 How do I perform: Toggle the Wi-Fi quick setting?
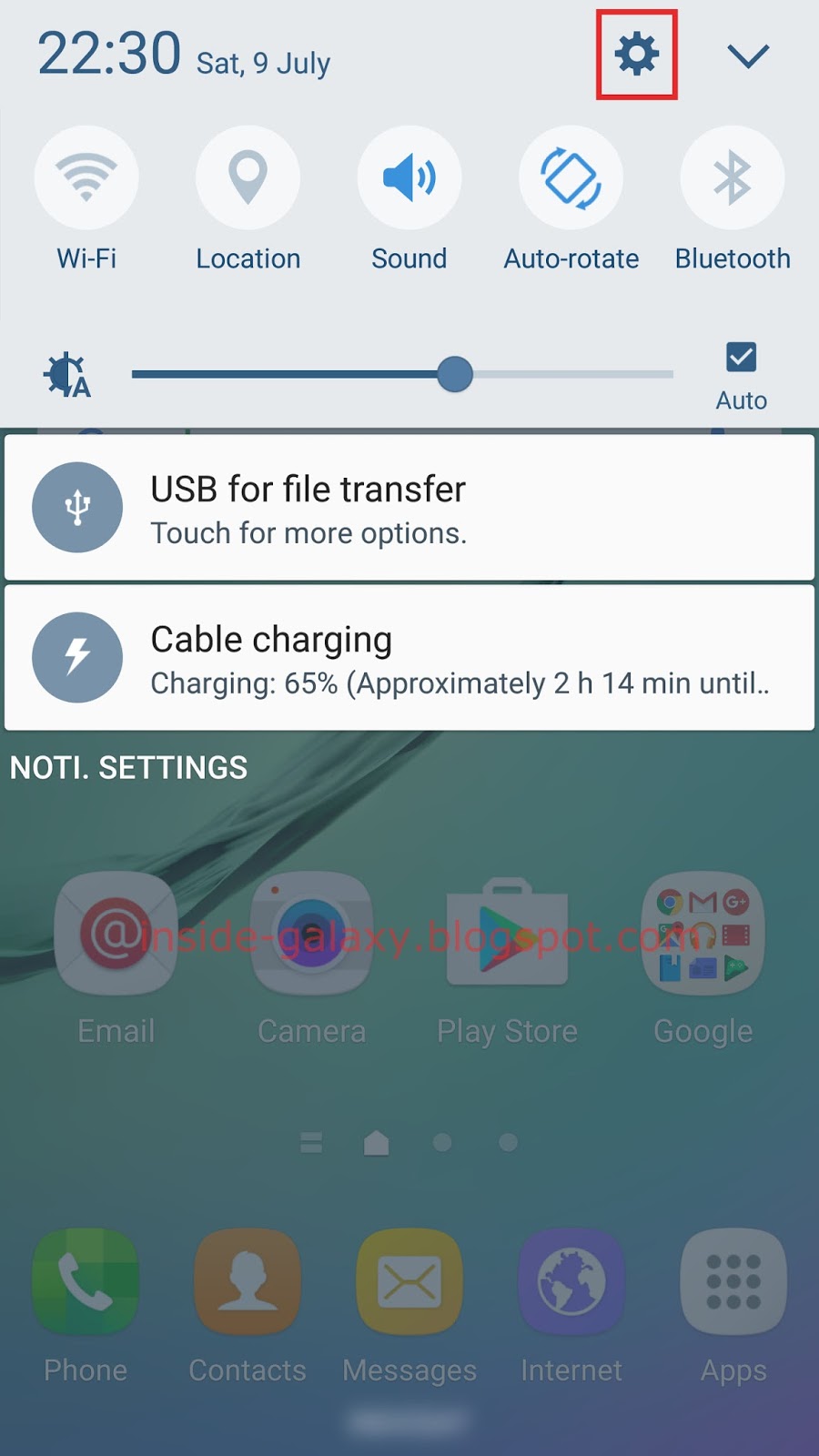[x=86, y=177]
